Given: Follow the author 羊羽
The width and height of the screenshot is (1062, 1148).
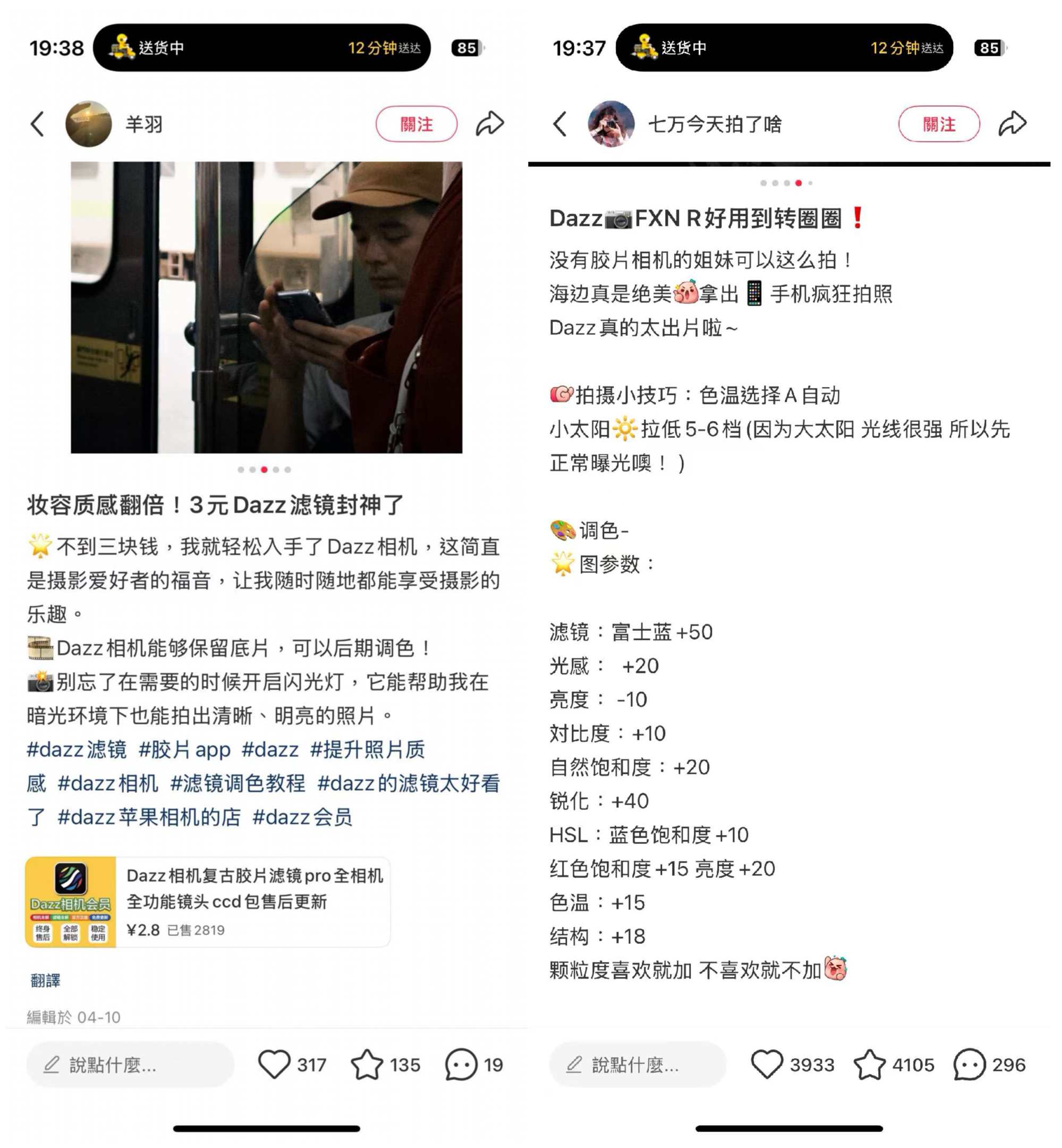Looking at the screenshot, I should pos(416,124).
